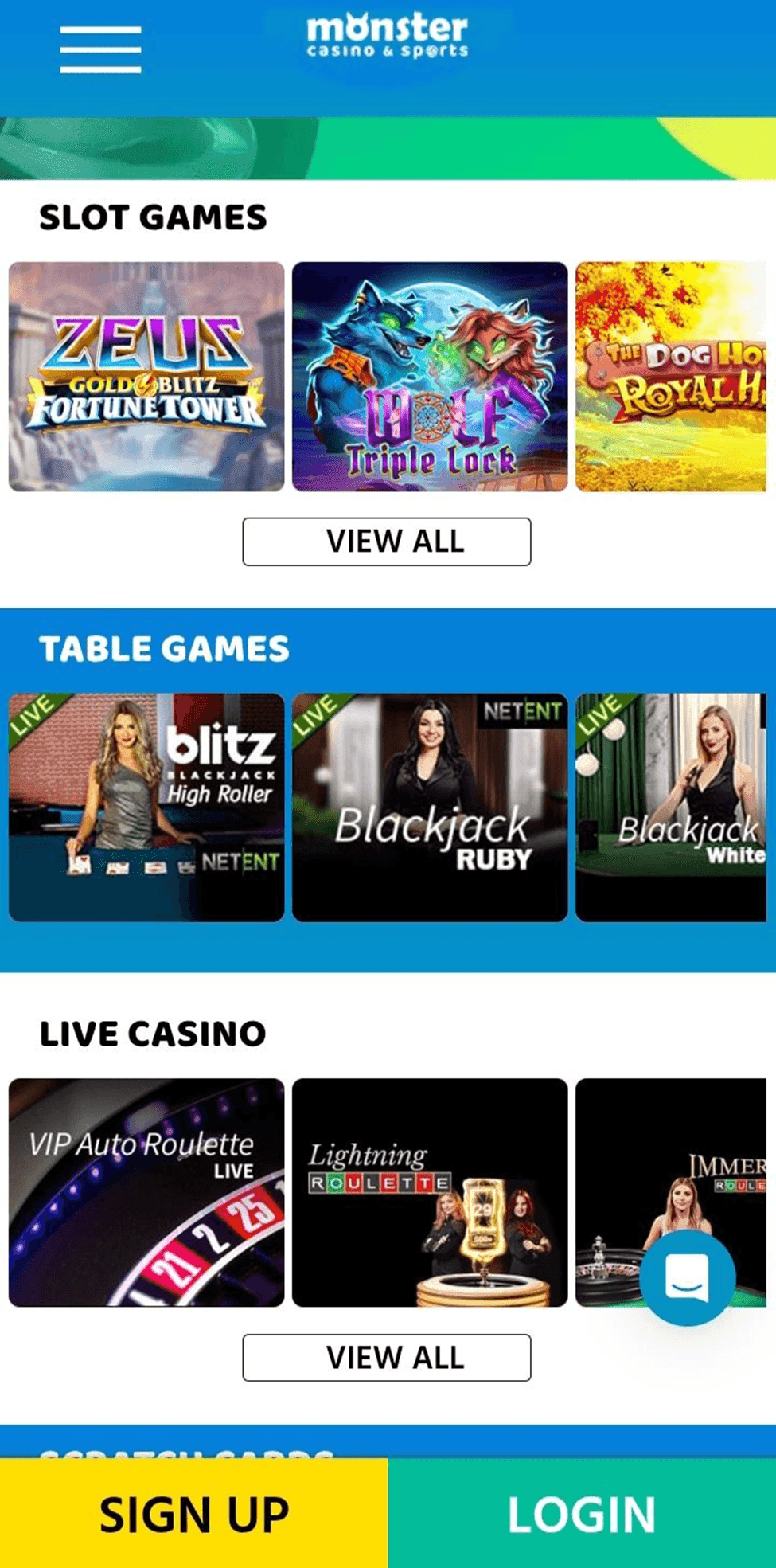Viewport: 776px width, 1568px height.
Task: Open Lightning Roulette game
Action: tap(430, 1192)
